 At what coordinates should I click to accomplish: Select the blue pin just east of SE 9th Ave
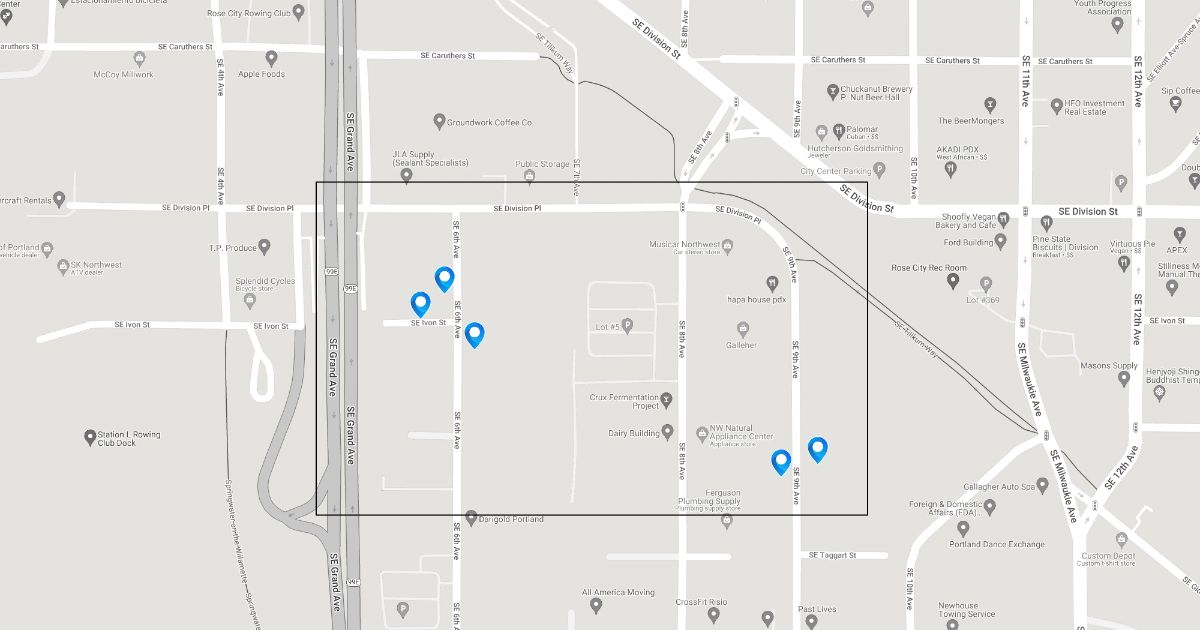tap(817, 450)
